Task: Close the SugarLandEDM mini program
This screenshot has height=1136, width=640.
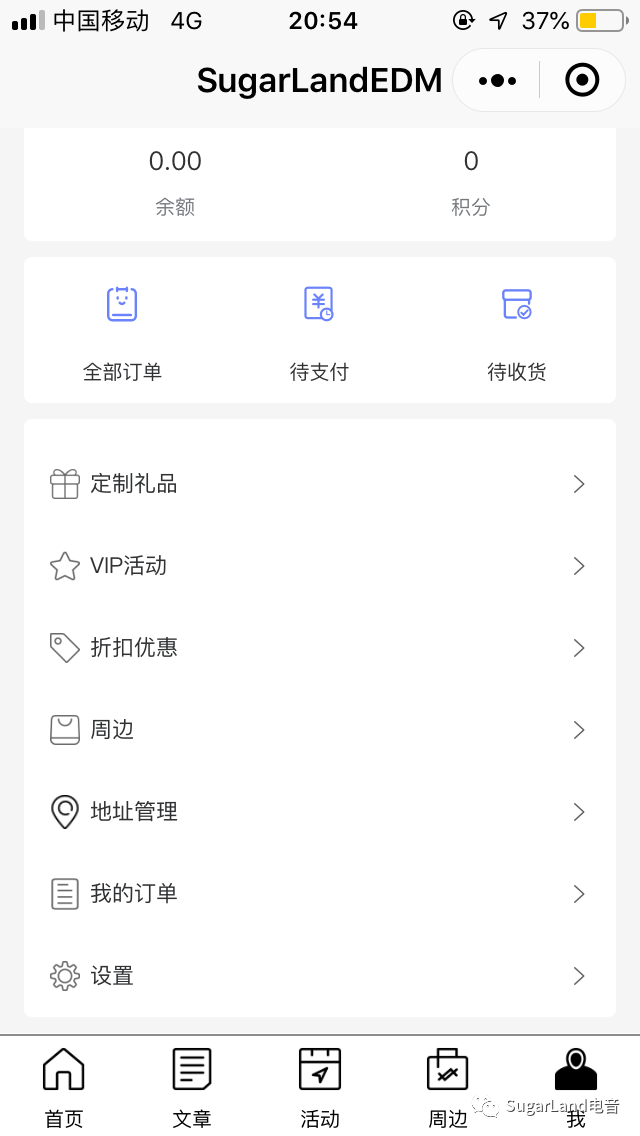Action: tap(582, 80)
